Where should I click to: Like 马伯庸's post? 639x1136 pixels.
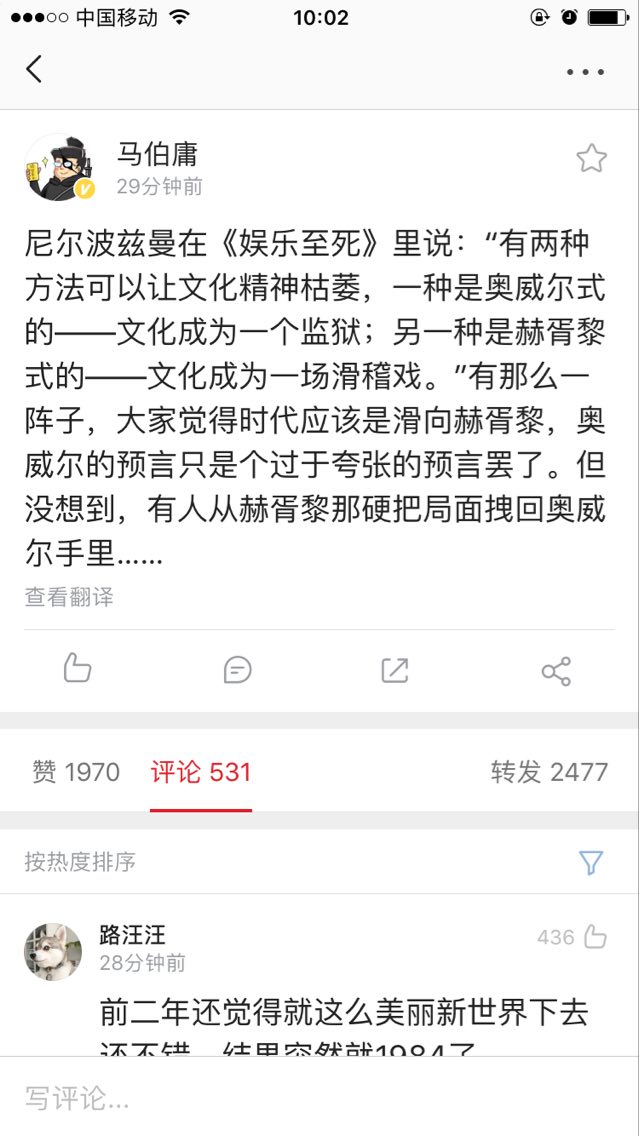(77, 669)
